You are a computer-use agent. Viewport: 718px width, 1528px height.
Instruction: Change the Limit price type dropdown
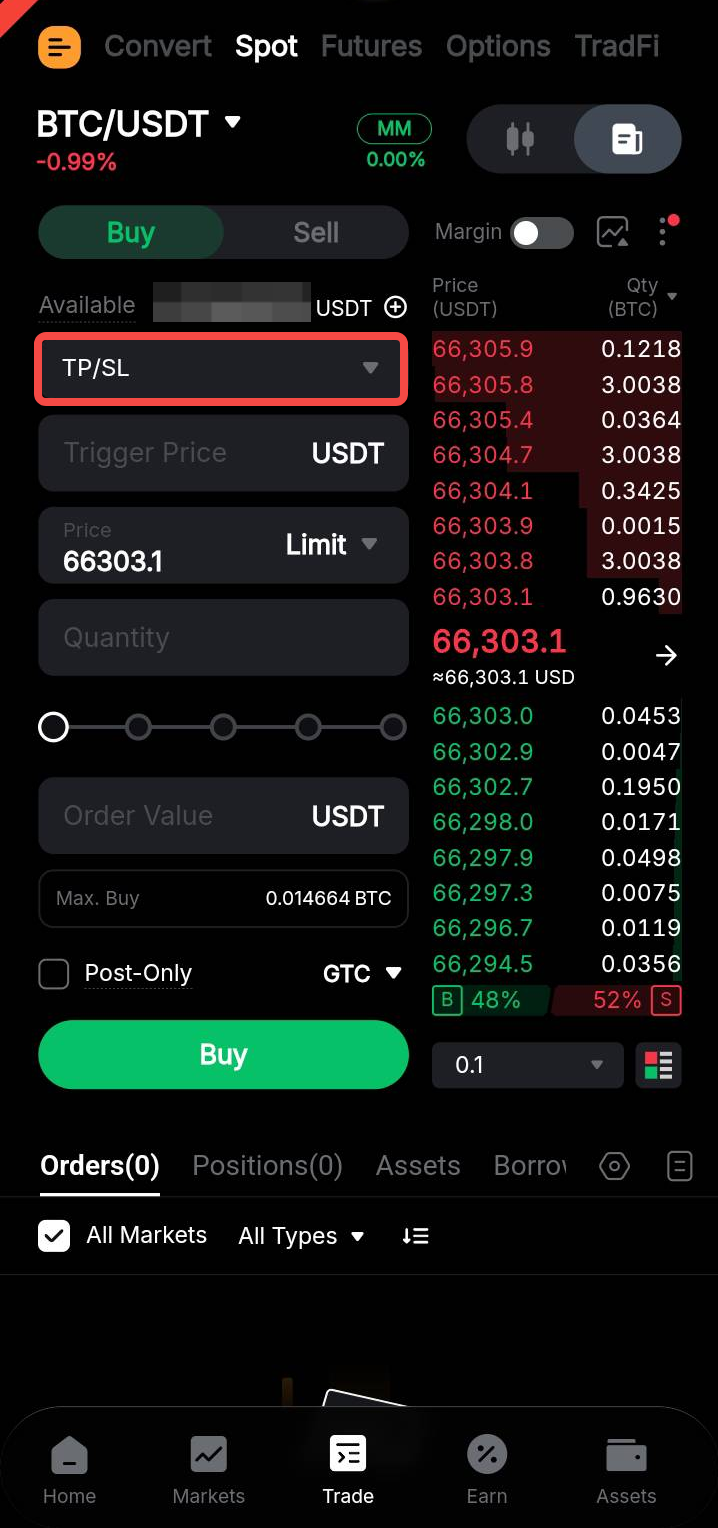click(x=331, y=545)
